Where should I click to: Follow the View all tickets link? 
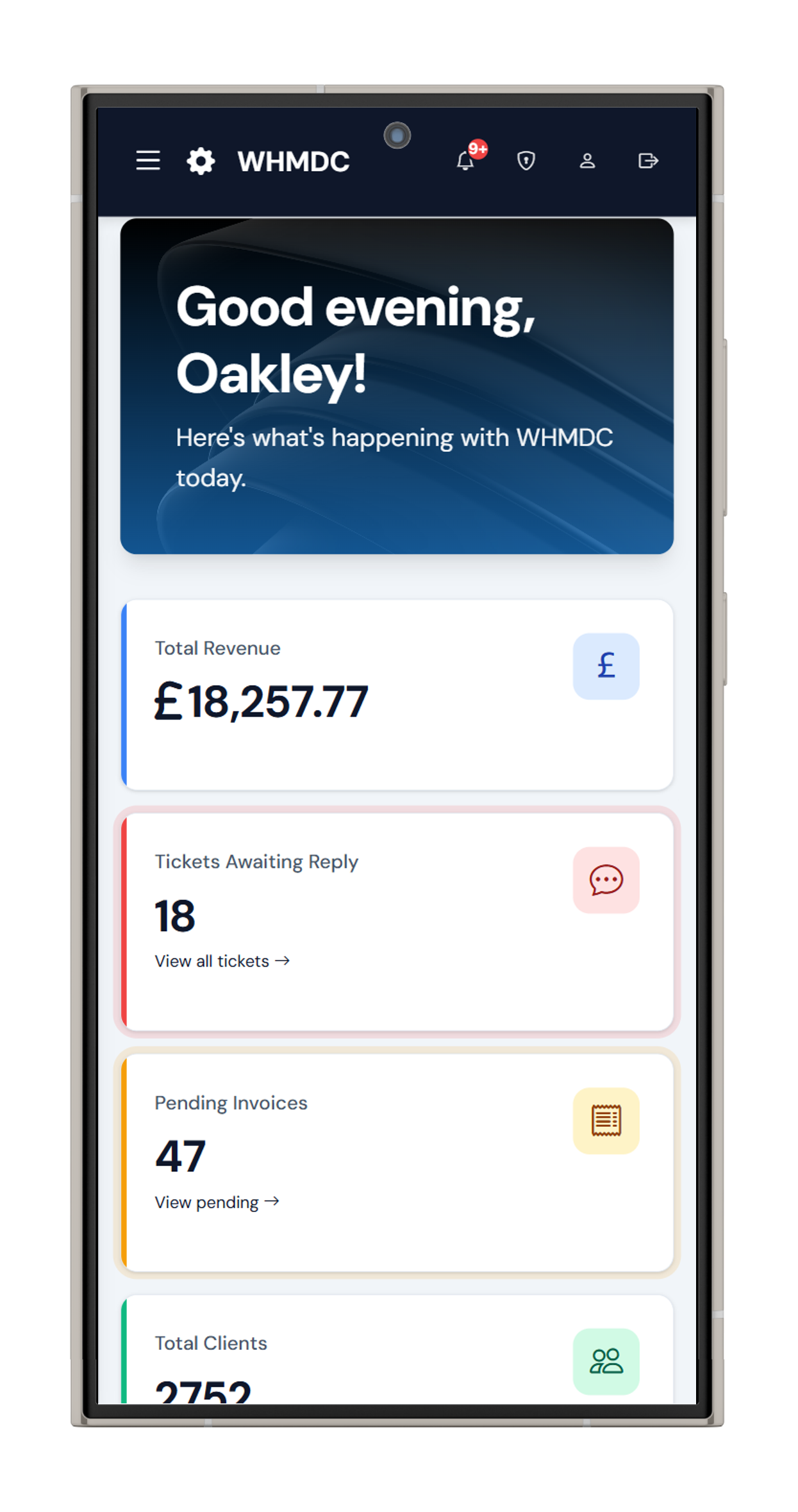tap(222, 961)
